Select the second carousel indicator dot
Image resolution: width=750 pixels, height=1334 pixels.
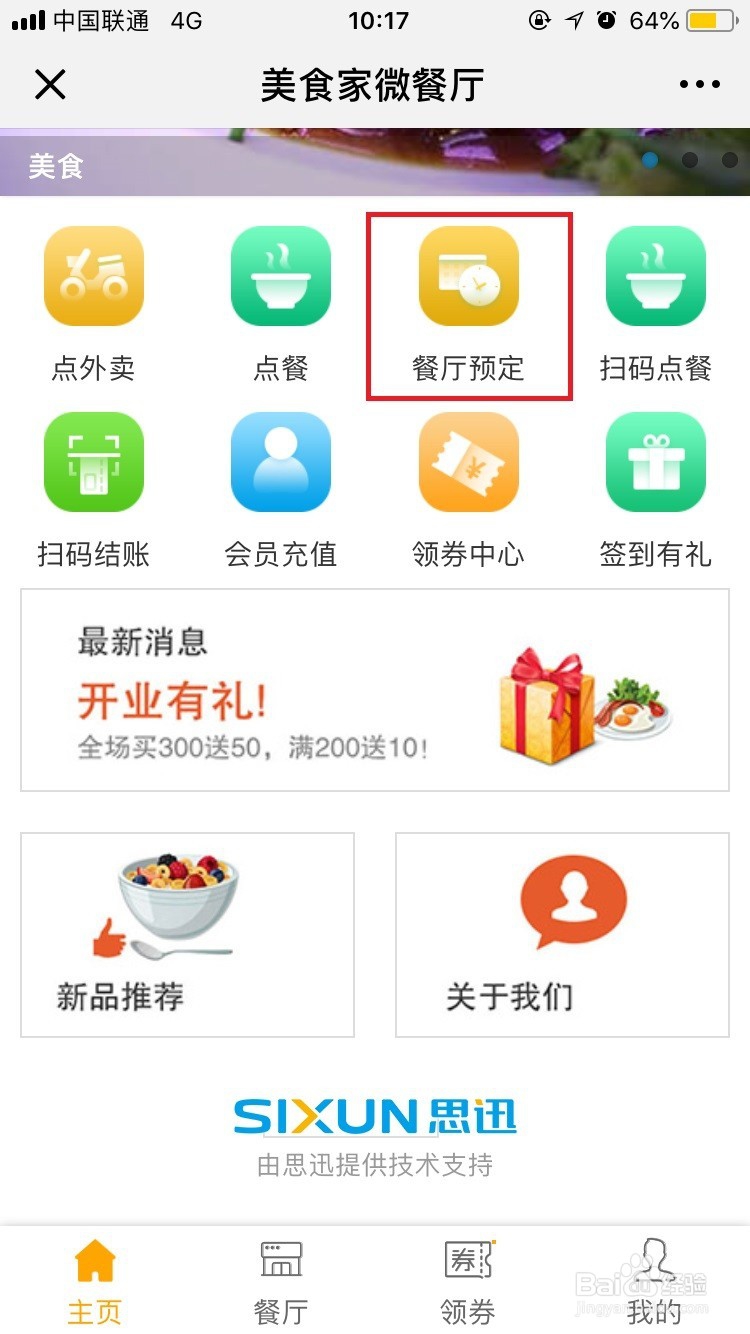coord(687,160)
